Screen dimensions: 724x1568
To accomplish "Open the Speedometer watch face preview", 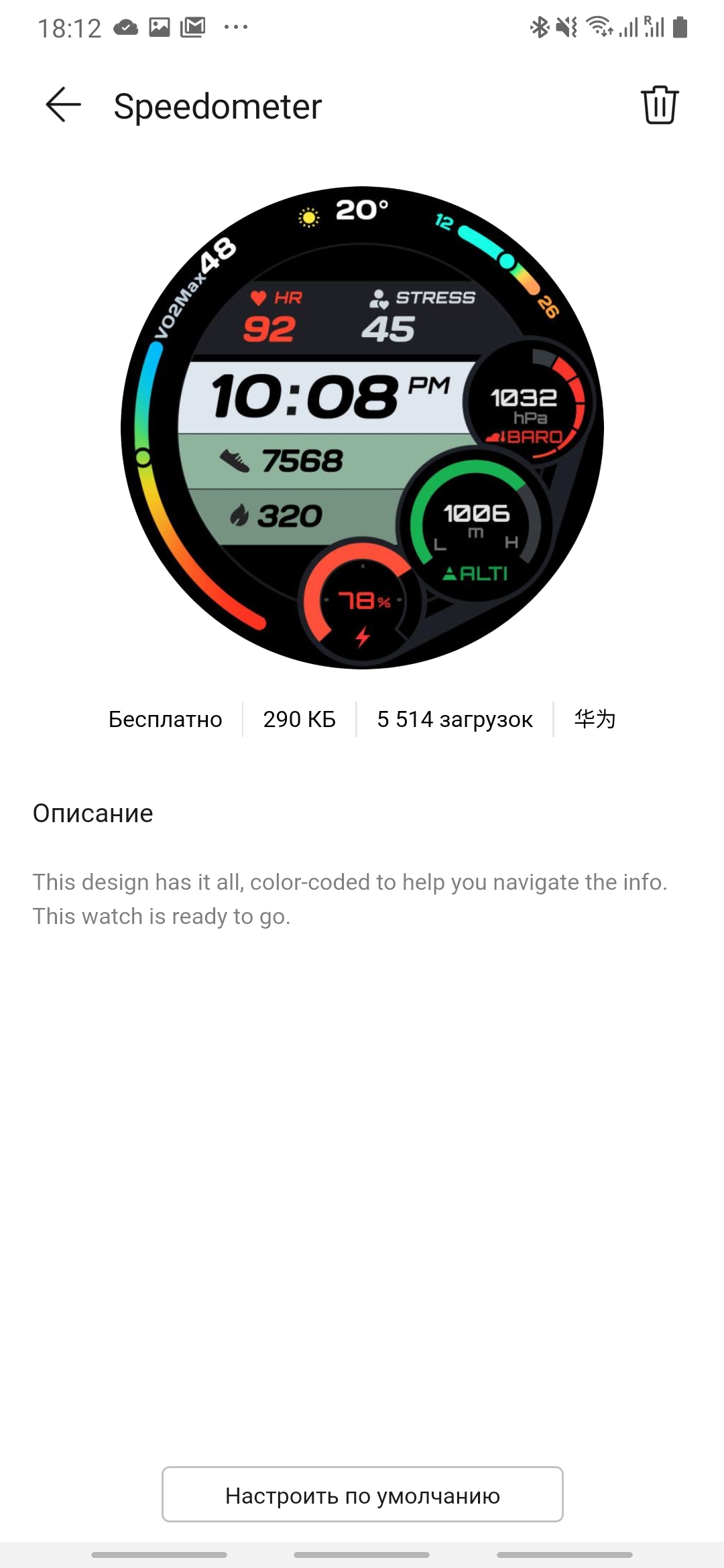I will point(362,428).
